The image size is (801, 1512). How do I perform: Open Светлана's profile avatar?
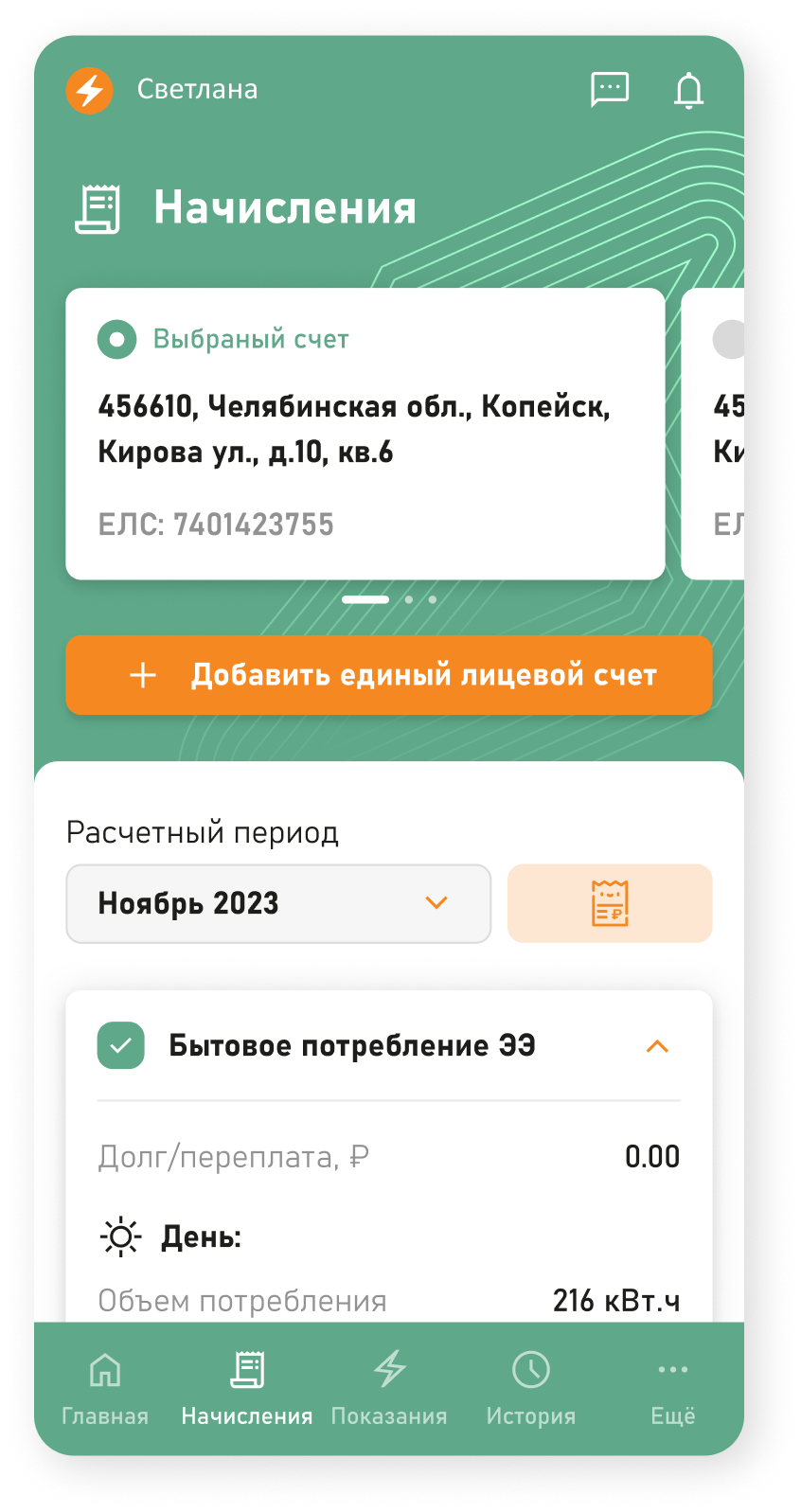tap(90, 90)
